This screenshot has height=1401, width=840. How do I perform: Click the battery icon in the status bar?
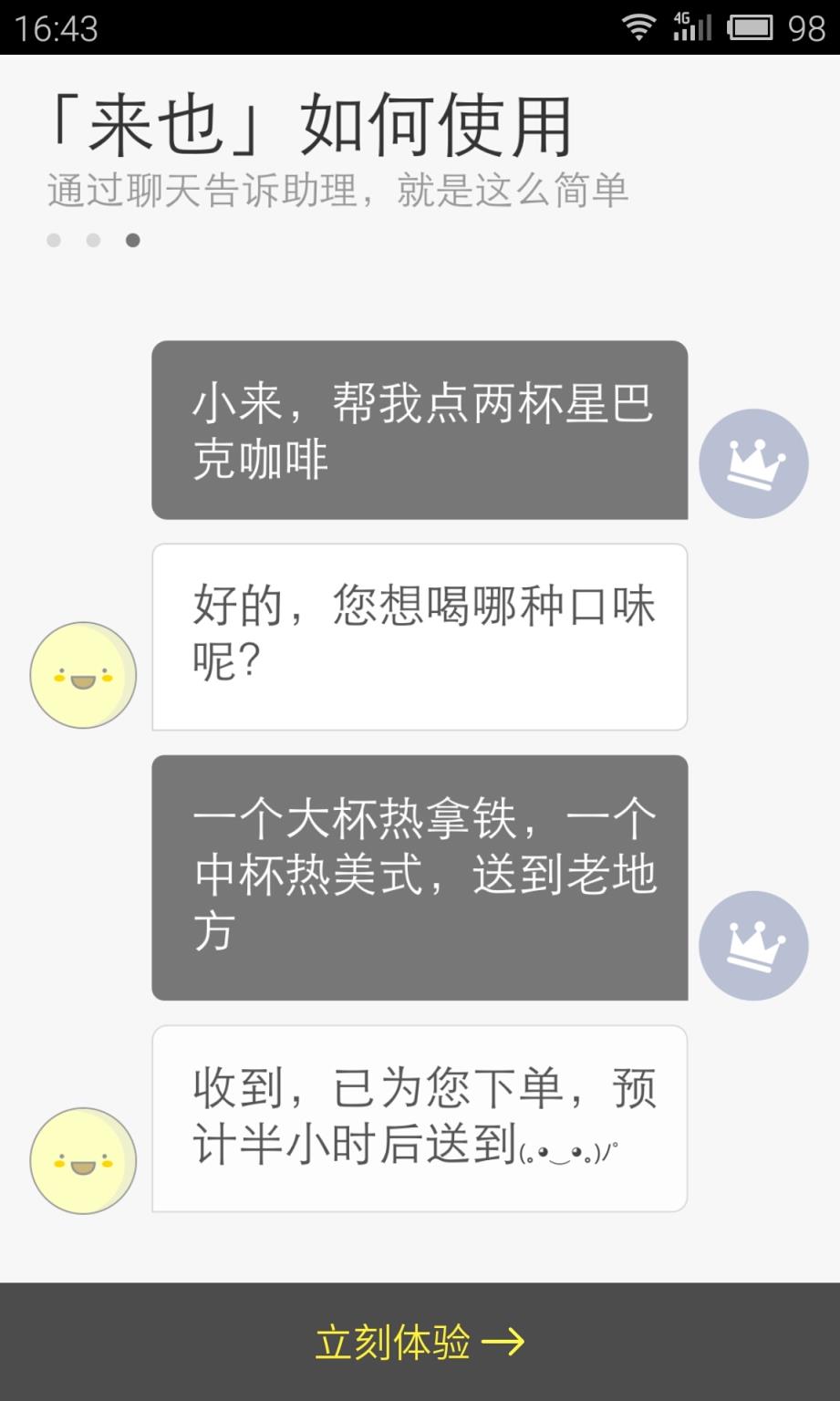[x=751, y=27]
